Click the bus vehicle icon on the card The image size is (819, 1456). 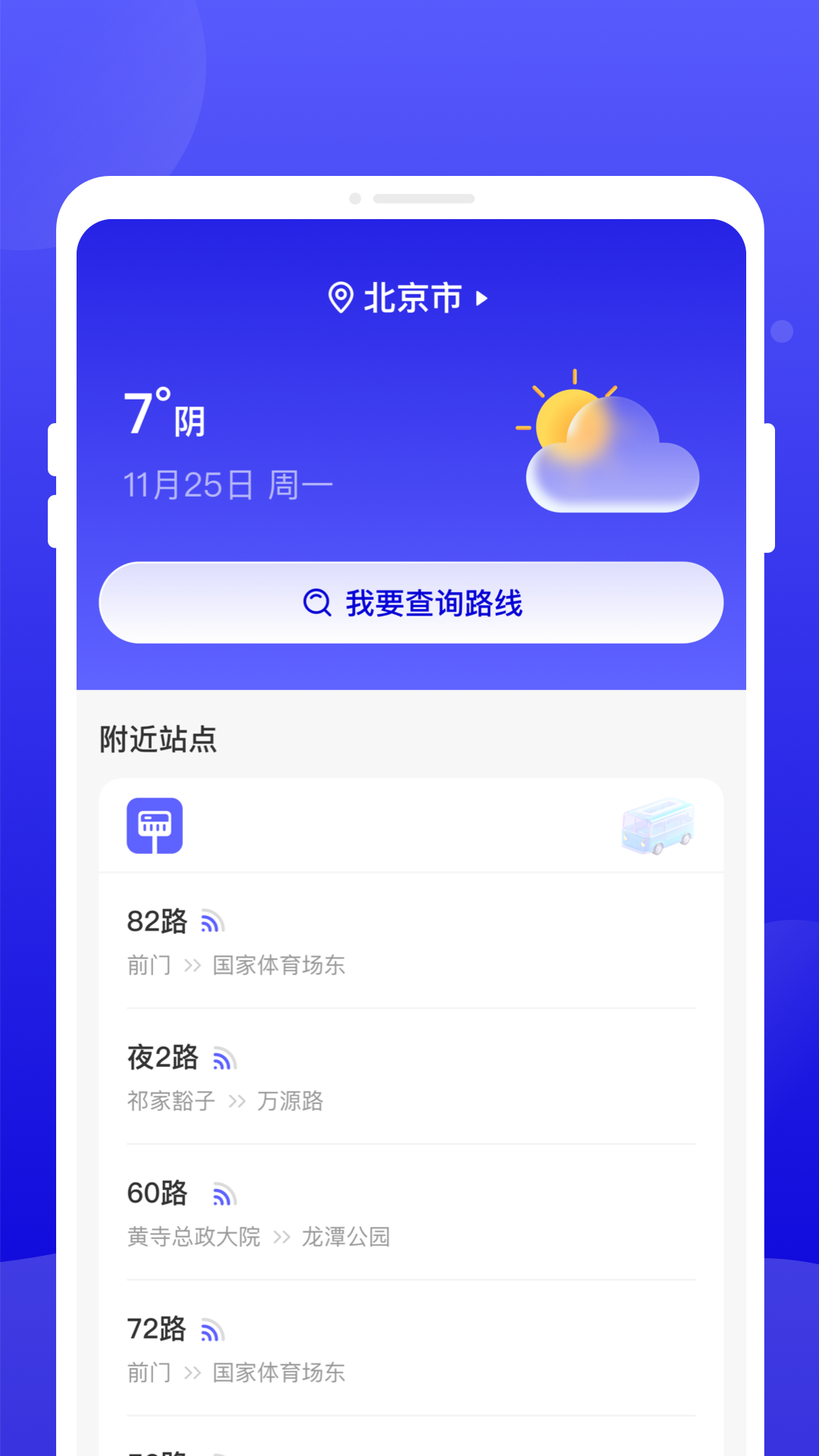click(x=658, y=827)
